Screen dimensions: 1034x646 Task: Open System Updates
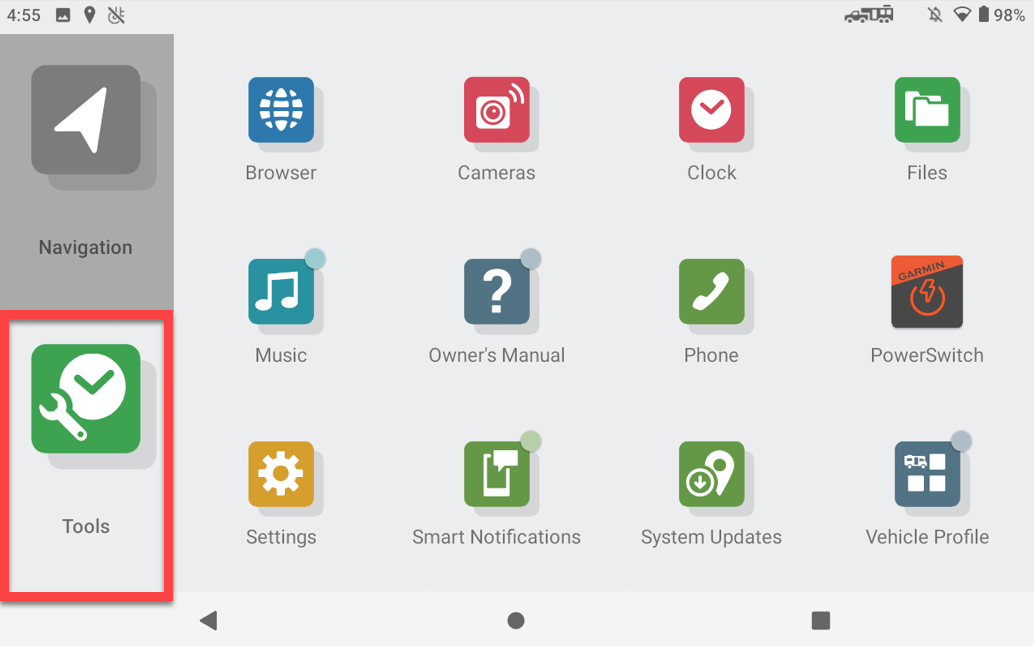[x=711, y=474]
